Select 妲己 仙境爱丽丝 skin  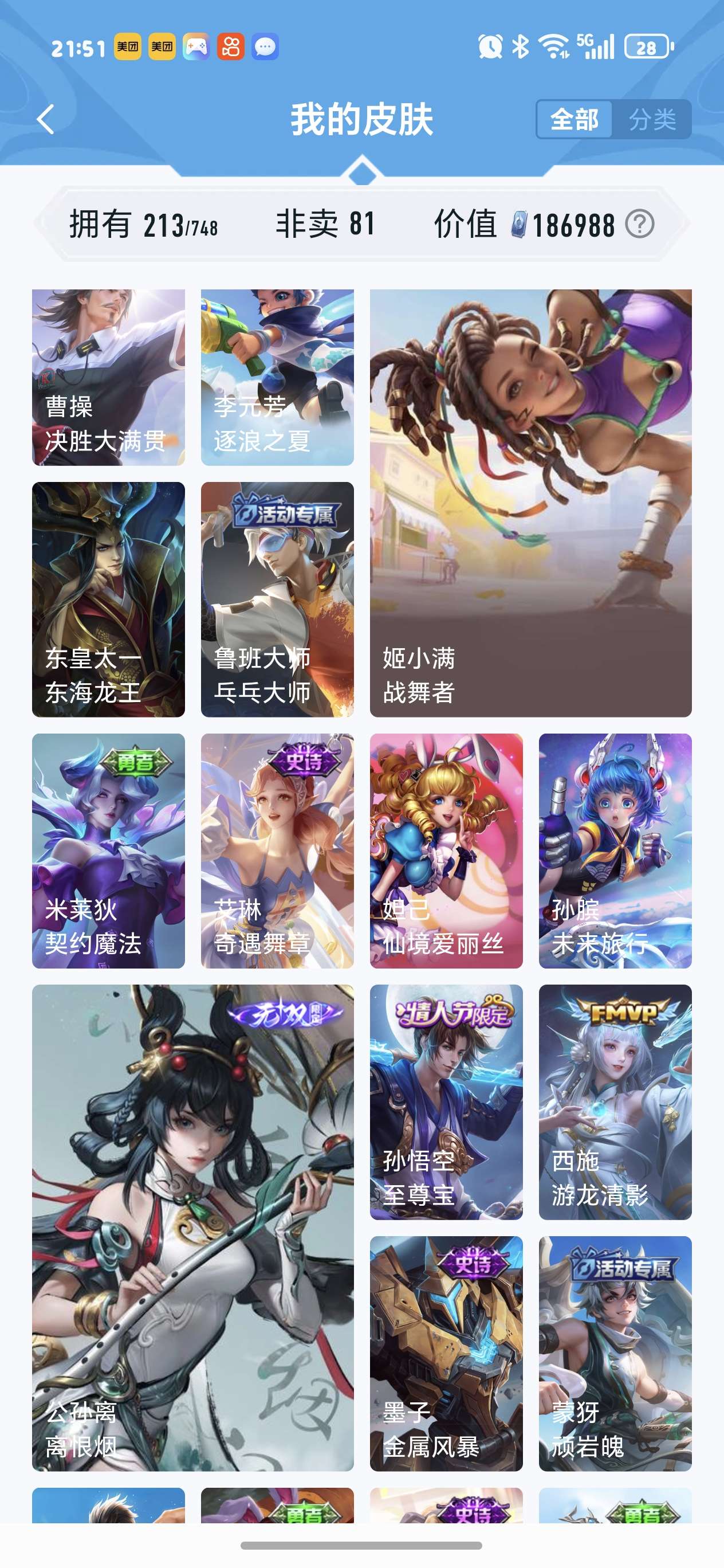tap(446, 850)
